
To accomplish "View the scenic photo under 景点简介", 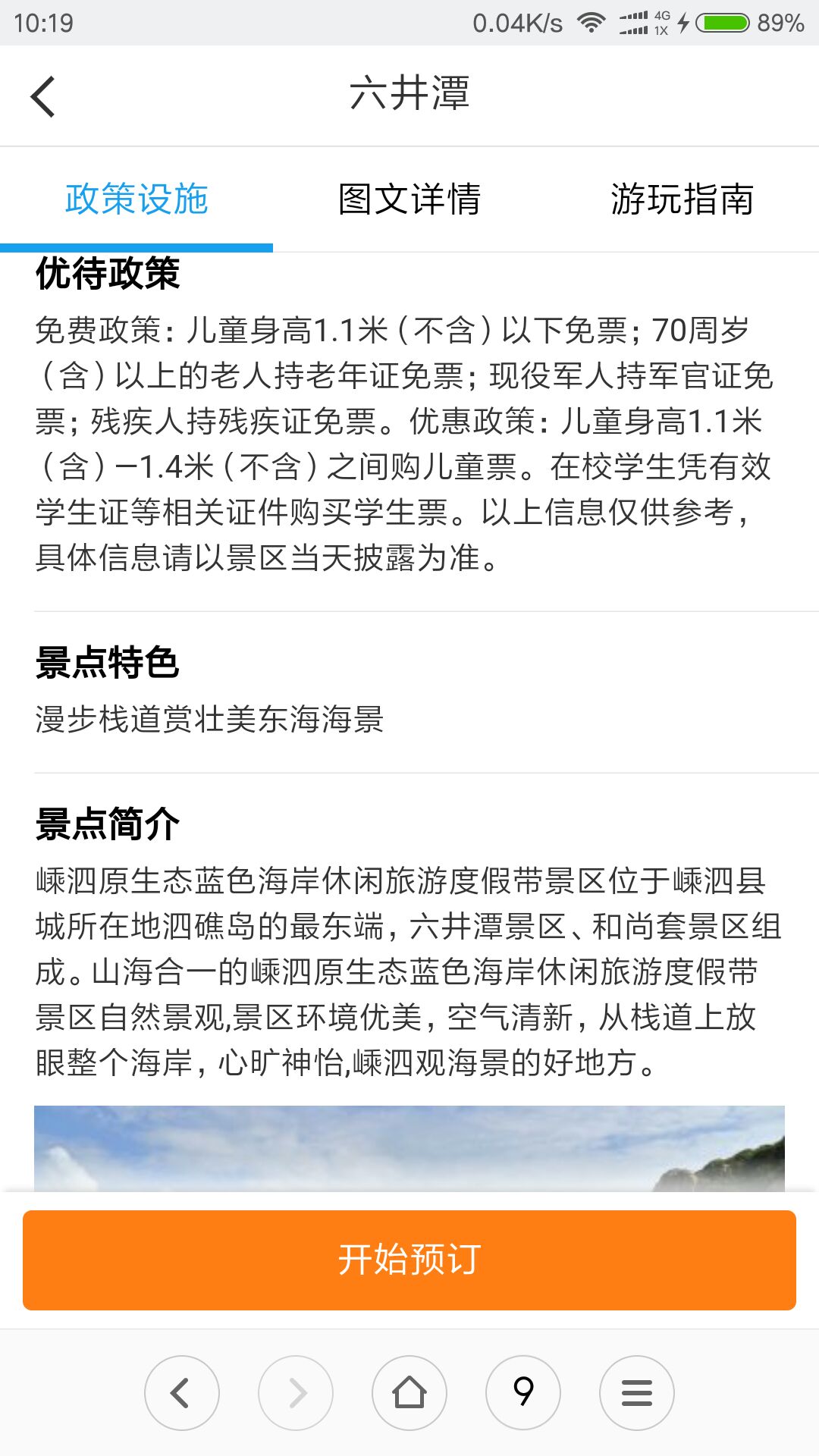I will pyautogui.click(x=409, y=1149).
